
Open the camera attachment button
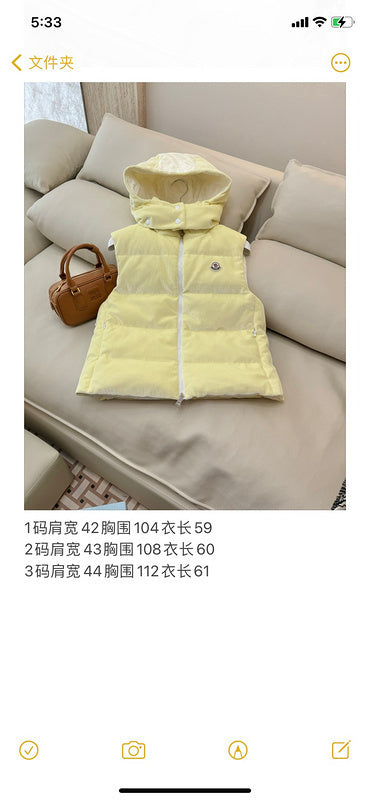pos(133,750)
